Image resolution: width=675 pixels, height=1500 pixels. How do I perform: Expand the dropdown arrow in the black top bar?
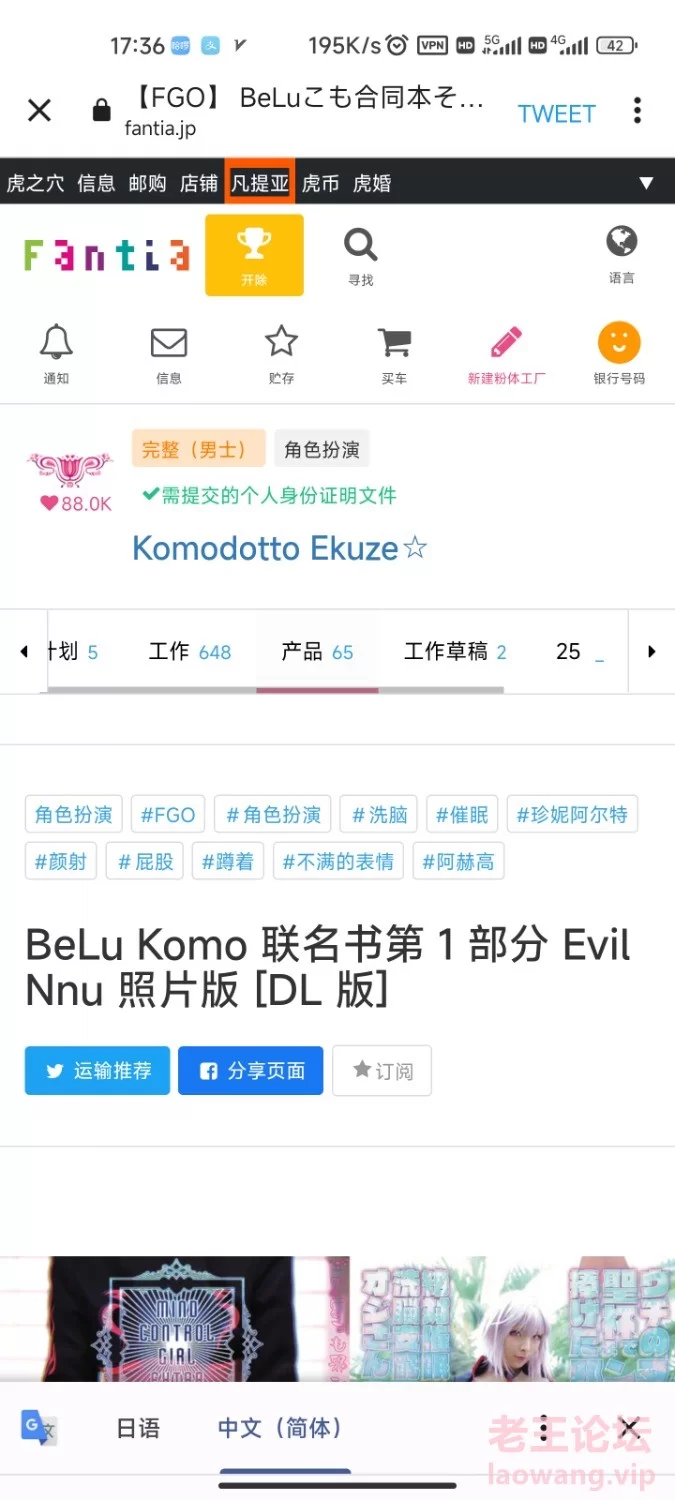pos(646,183)
